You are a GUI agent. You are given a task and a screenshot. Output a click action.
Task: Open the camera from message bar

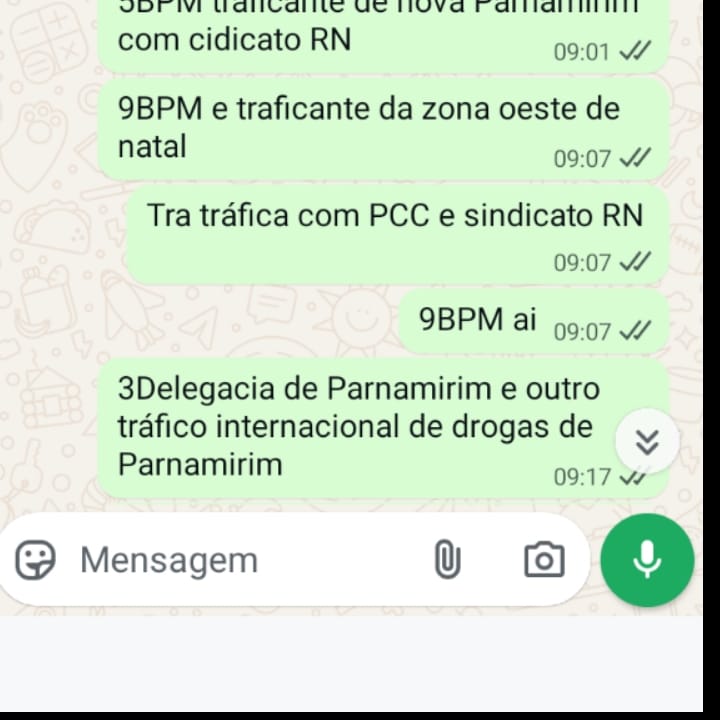(544, 560)
